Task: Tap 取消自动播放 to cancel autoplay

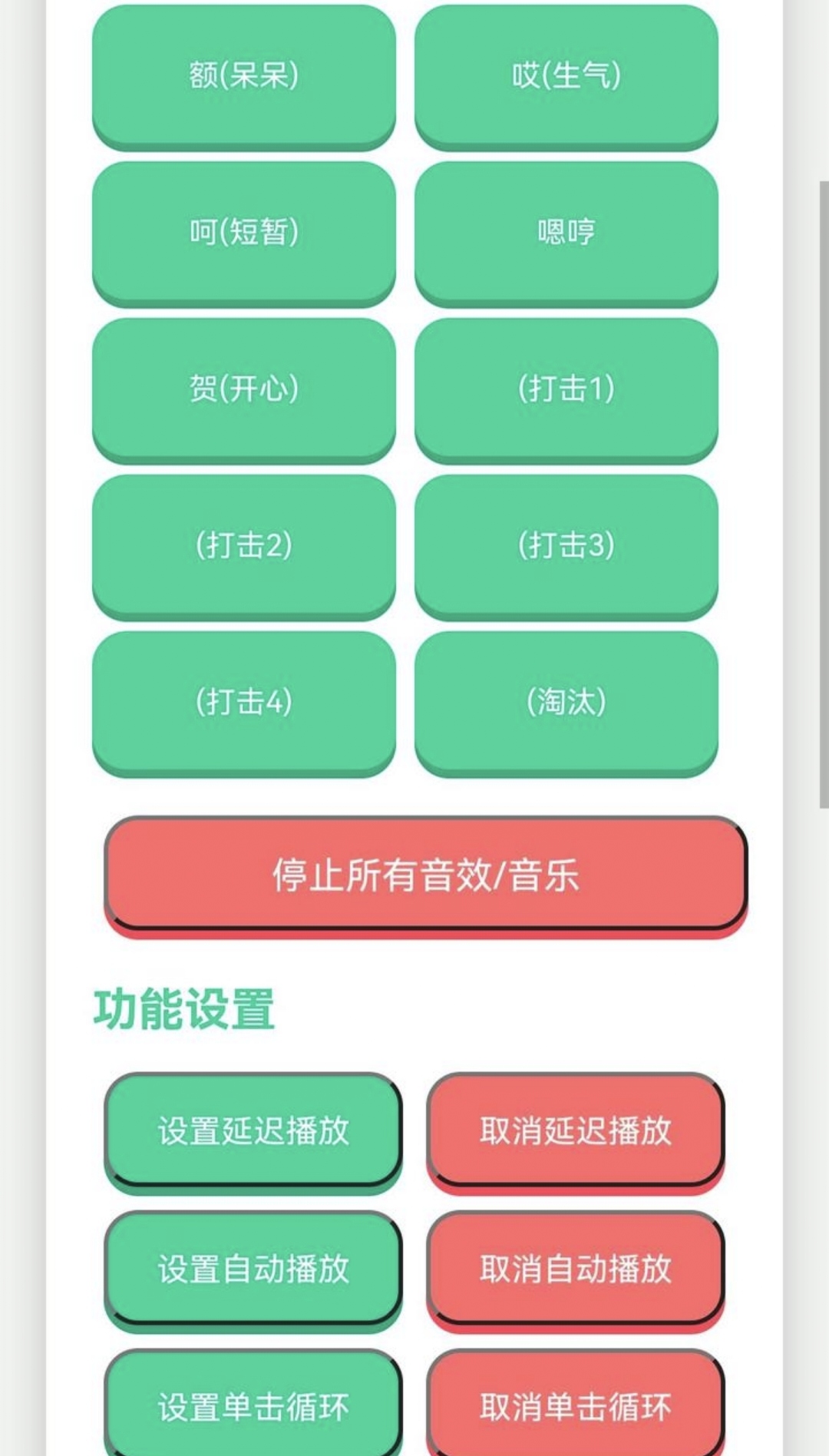Action: tap(576, 1269)
